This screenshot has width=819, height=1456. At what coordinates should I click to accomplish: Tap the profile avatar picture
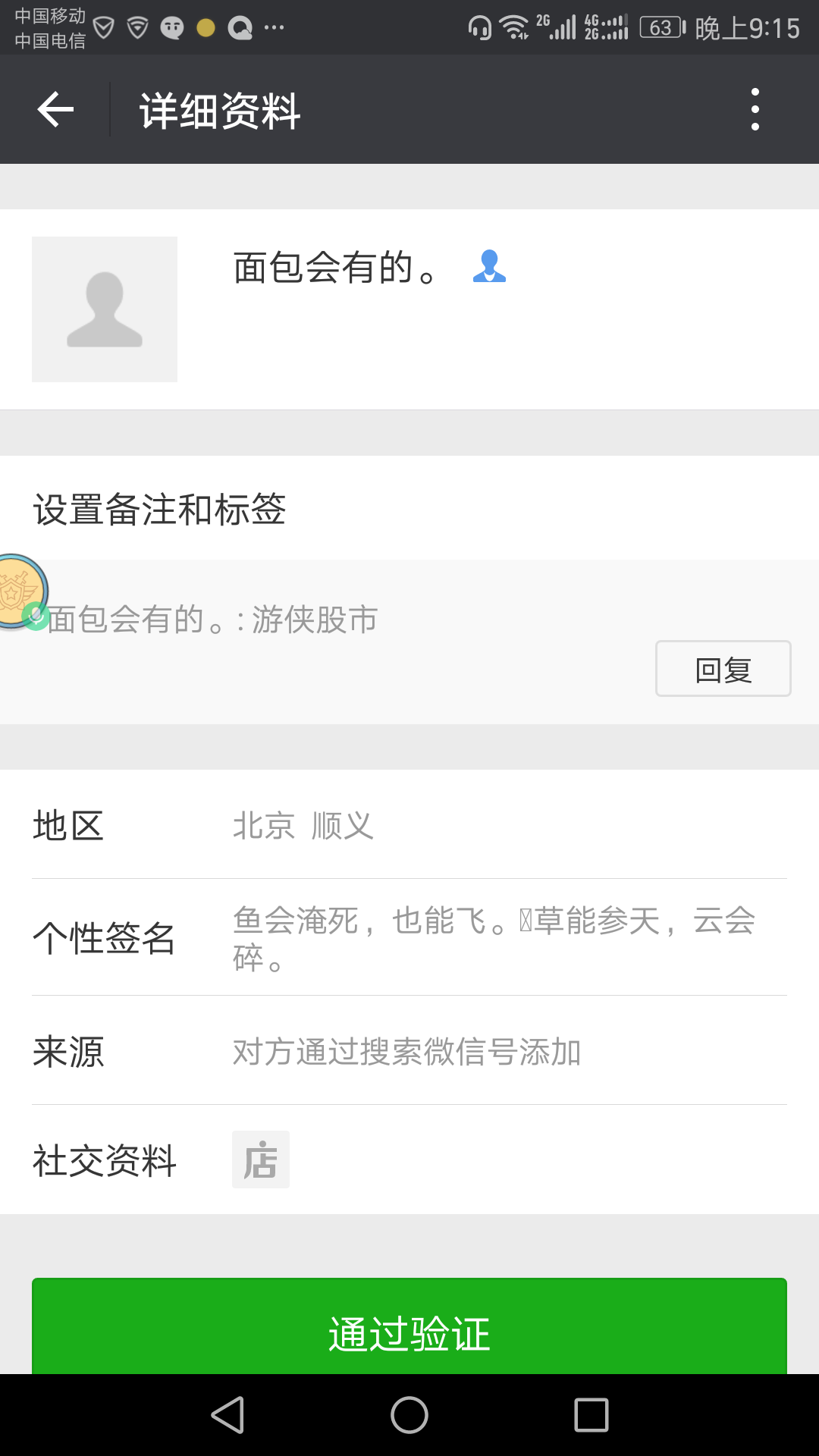click(105, 309)
